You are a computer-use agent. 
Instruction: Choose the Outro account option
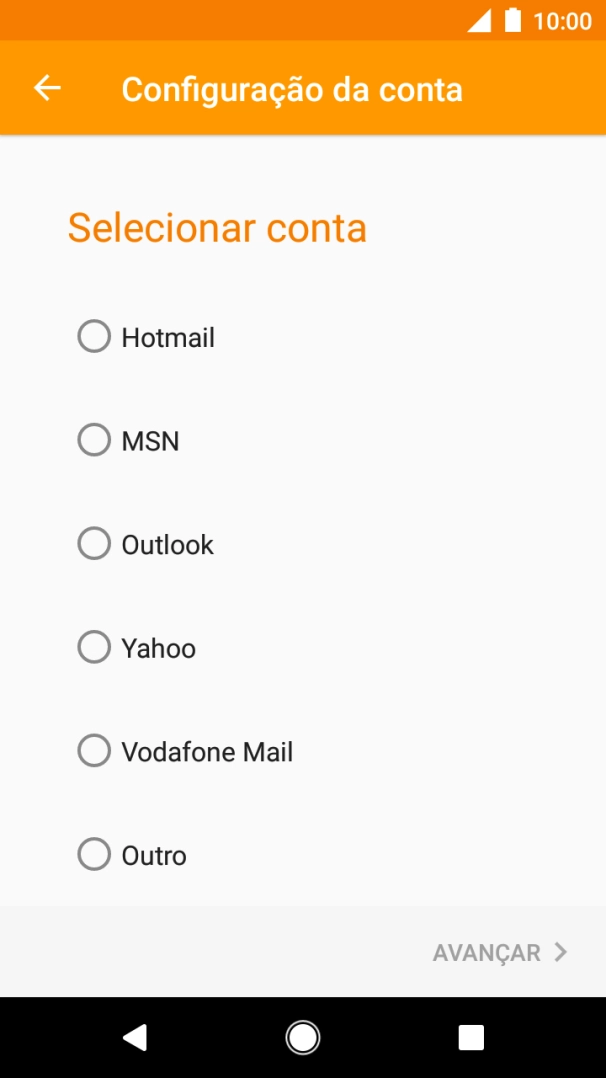94,855
